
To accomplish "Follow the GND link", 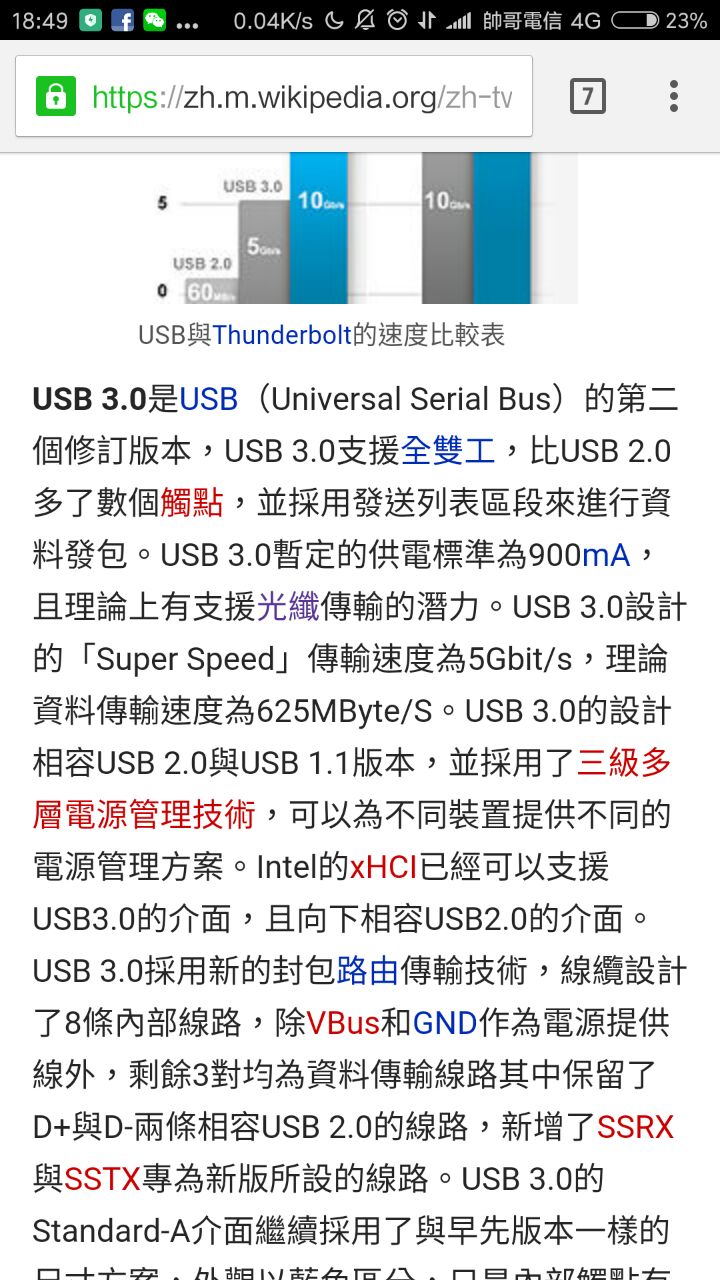I will tap(444, 1023).
